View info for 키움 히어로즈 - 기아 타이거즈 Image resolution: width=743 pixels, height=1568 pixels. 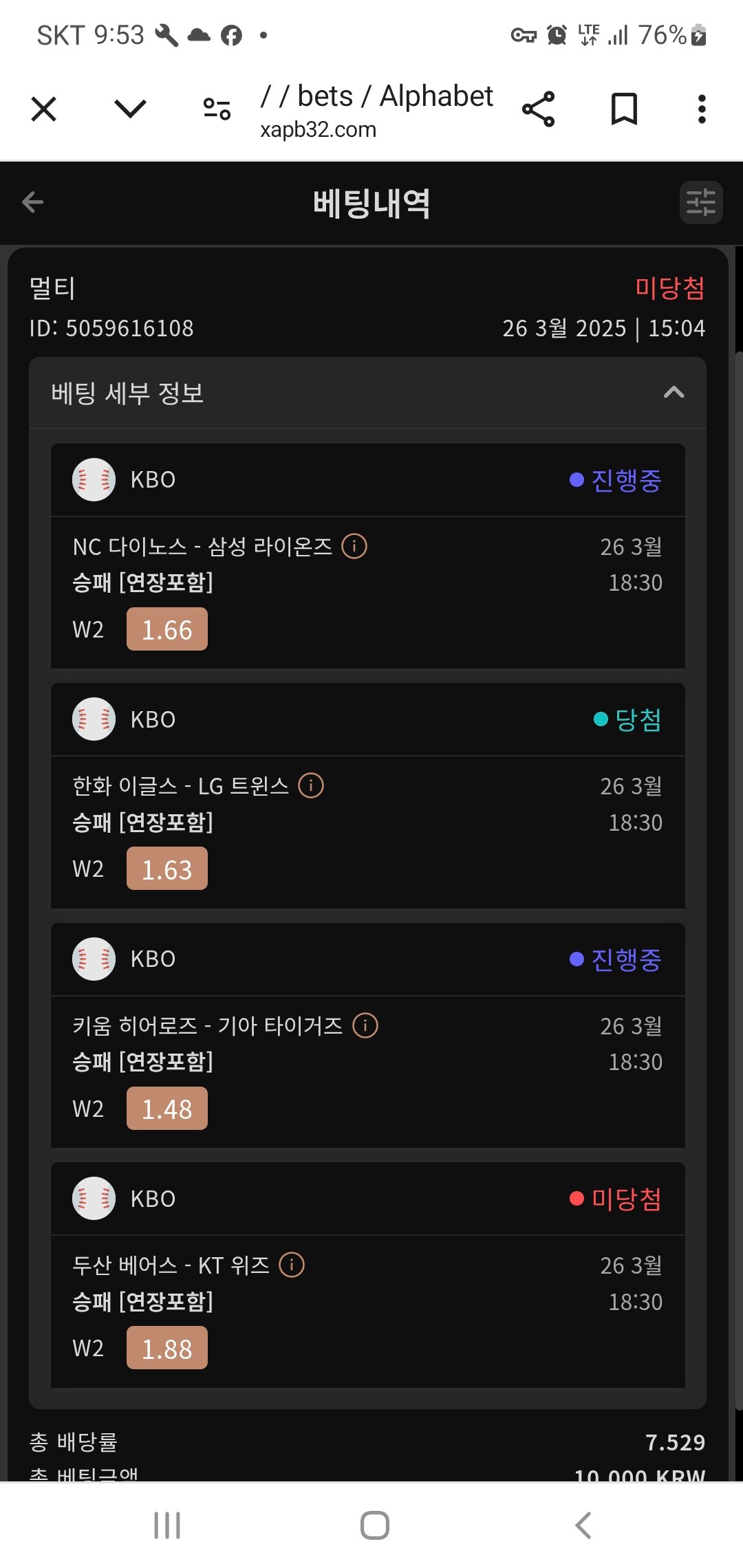coord(365,1025)
